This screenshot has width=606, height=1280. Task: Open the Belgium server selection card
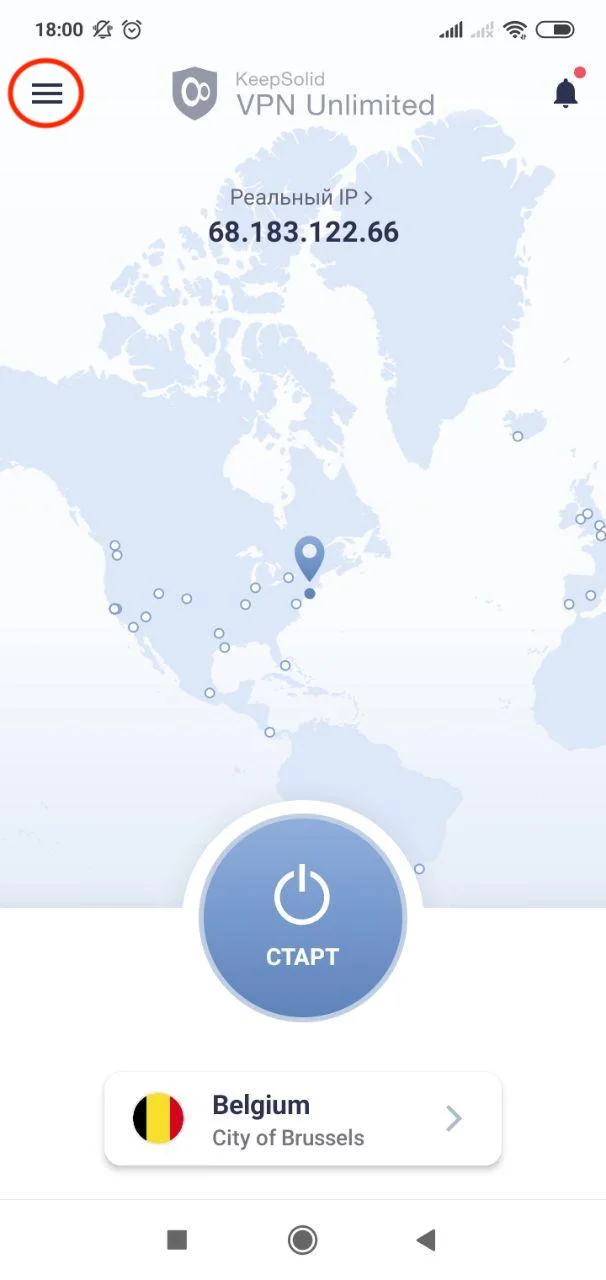pyautogui.click(x=302, y=1119)
